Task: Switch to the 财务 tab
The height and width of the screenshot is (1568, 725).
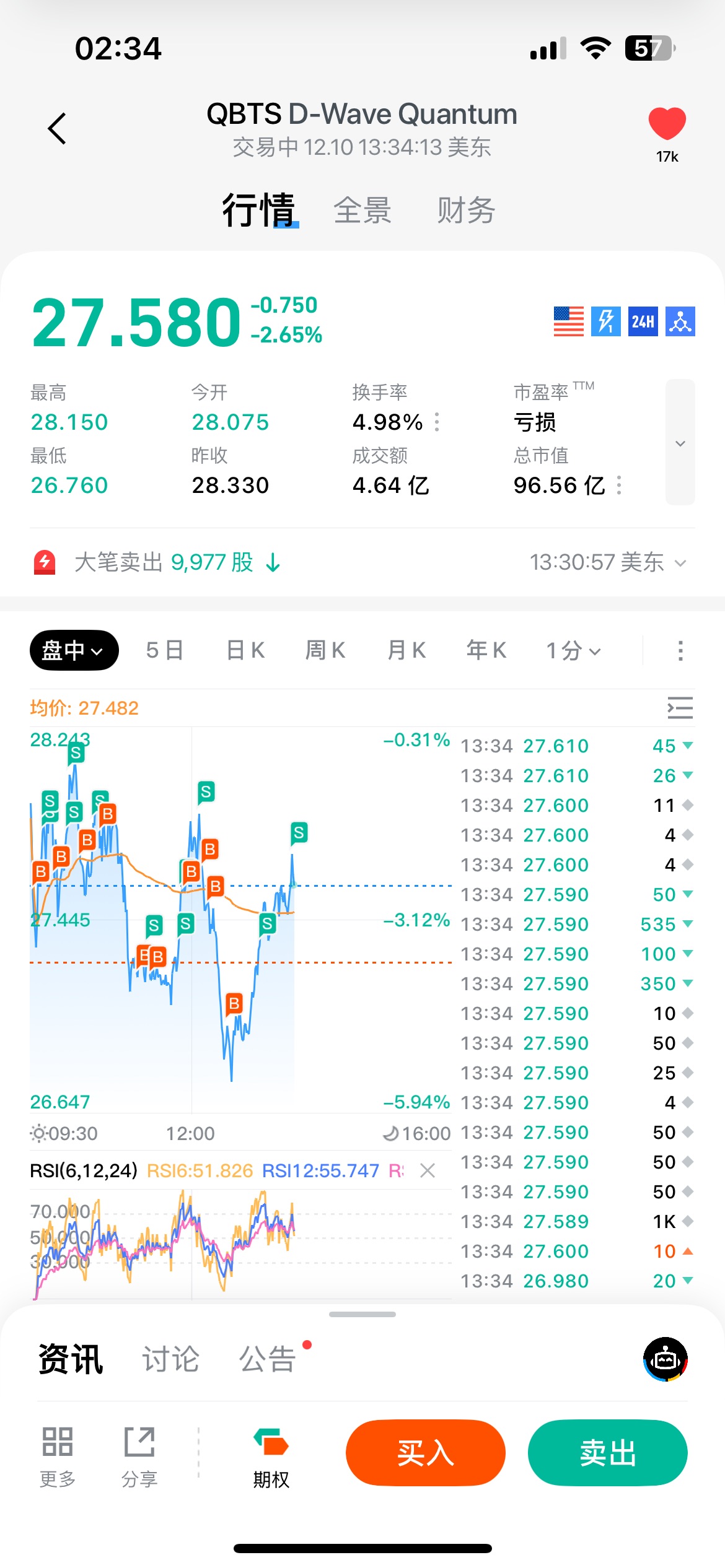Action: pos(466,211)
